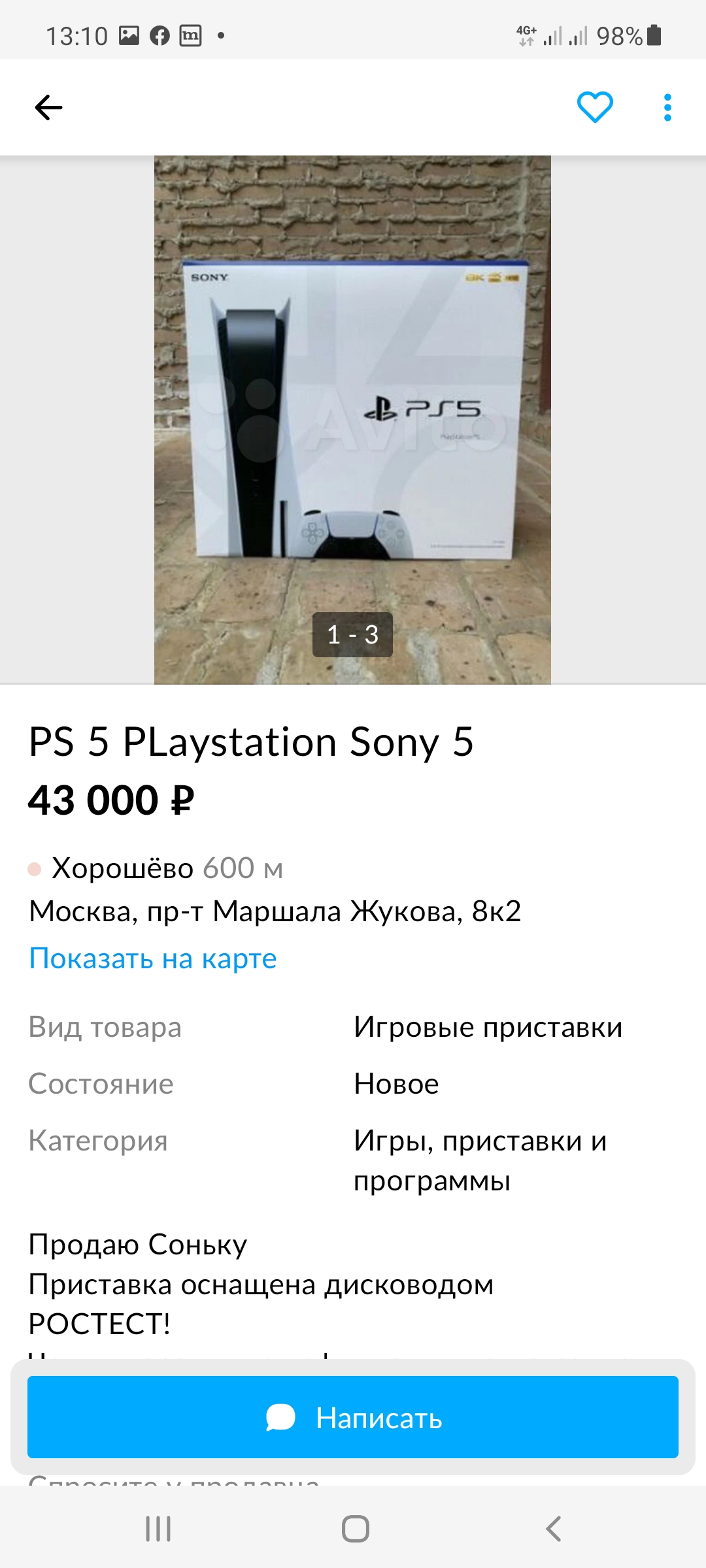Go back using the top-left arrow

point(48,108)
